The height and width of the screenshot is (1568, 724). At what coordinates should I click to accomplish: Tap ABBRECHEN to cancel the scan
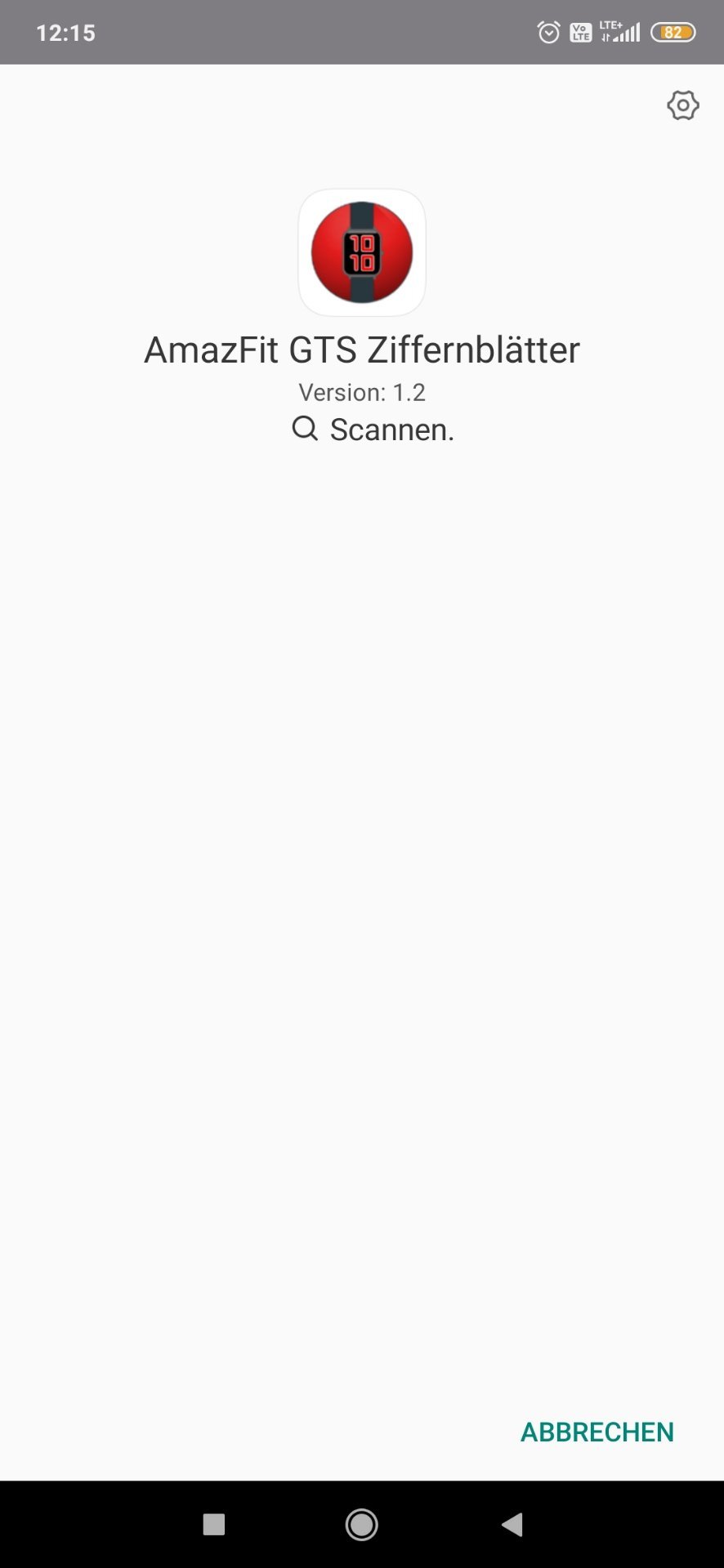click(x=597, y=1432)
